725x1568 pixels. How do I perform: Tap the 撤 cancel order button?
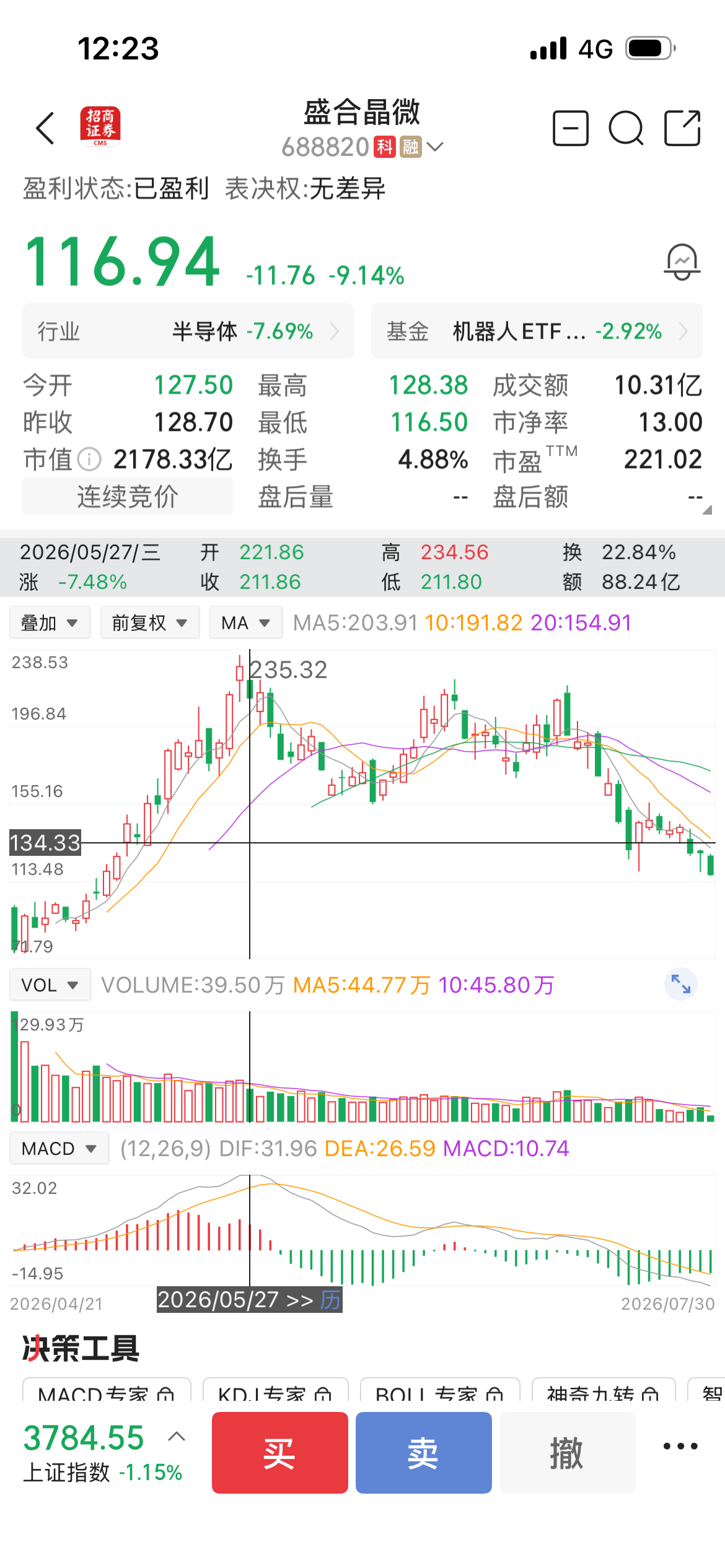(568, 1453)
